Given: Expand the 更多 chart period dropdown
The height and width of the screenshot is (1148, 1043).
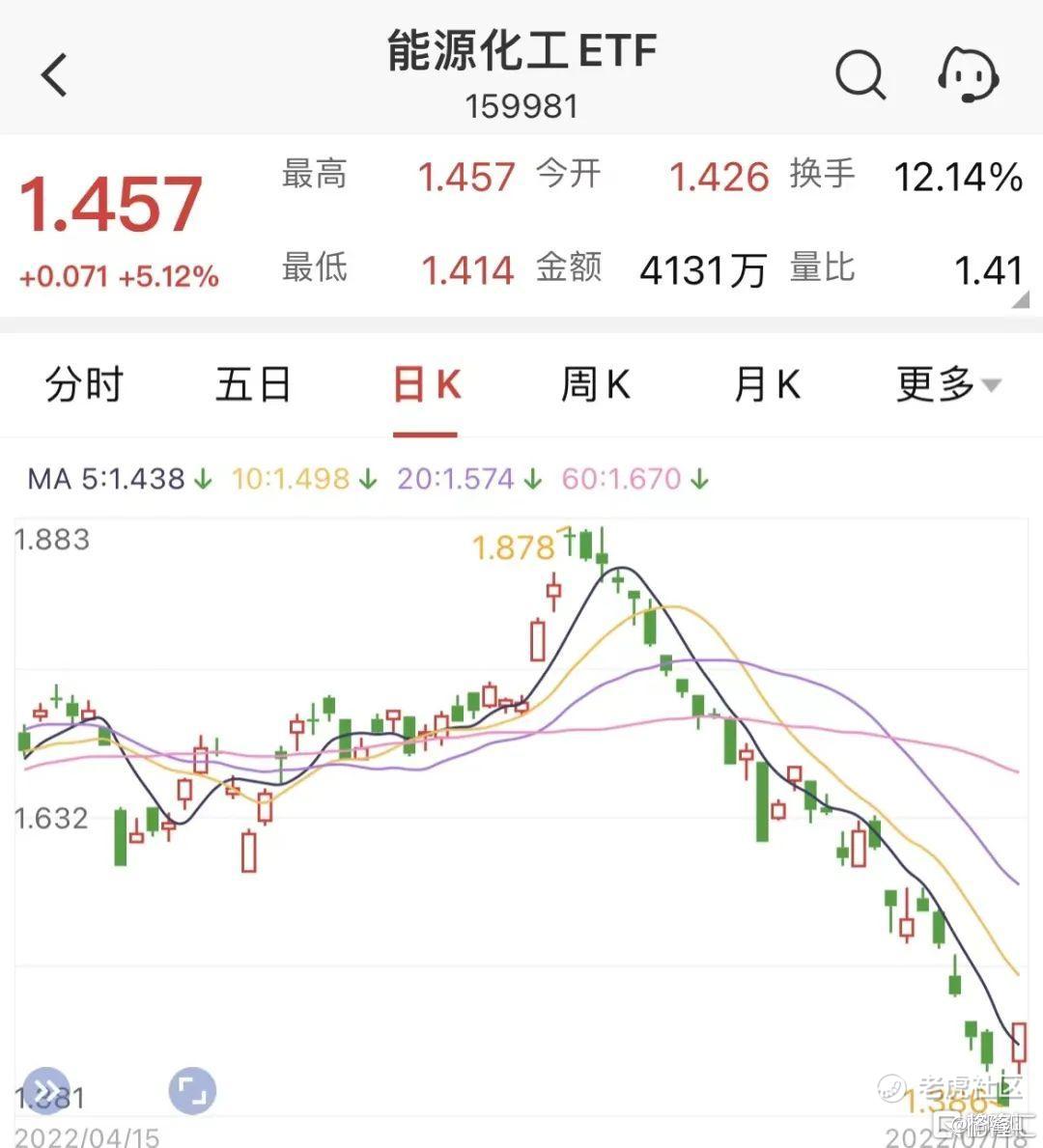Looking at the screenshot, I should click(946, 385).
